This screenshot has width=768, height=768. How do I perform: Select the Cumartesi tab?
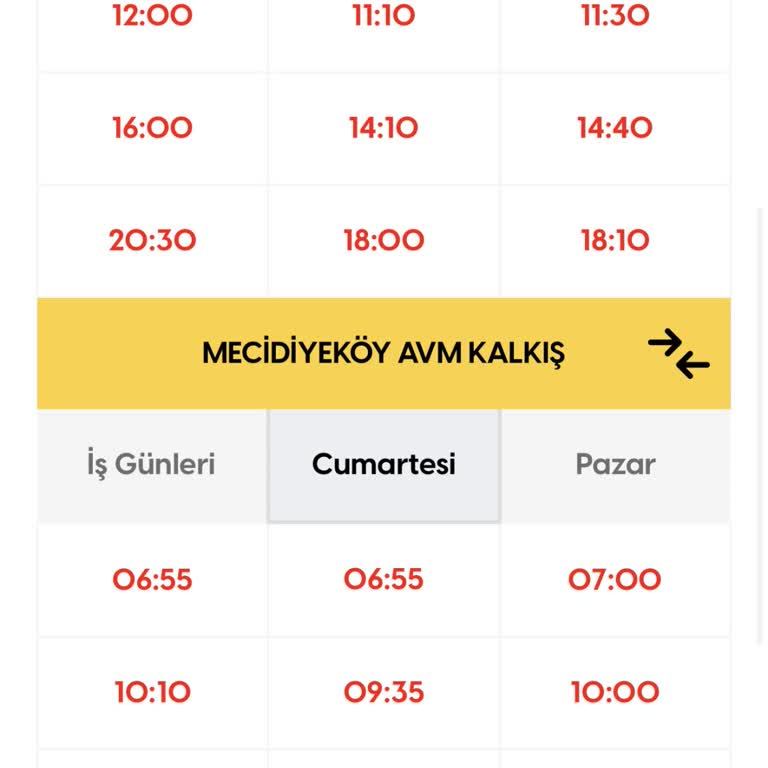tap(384, 465)
